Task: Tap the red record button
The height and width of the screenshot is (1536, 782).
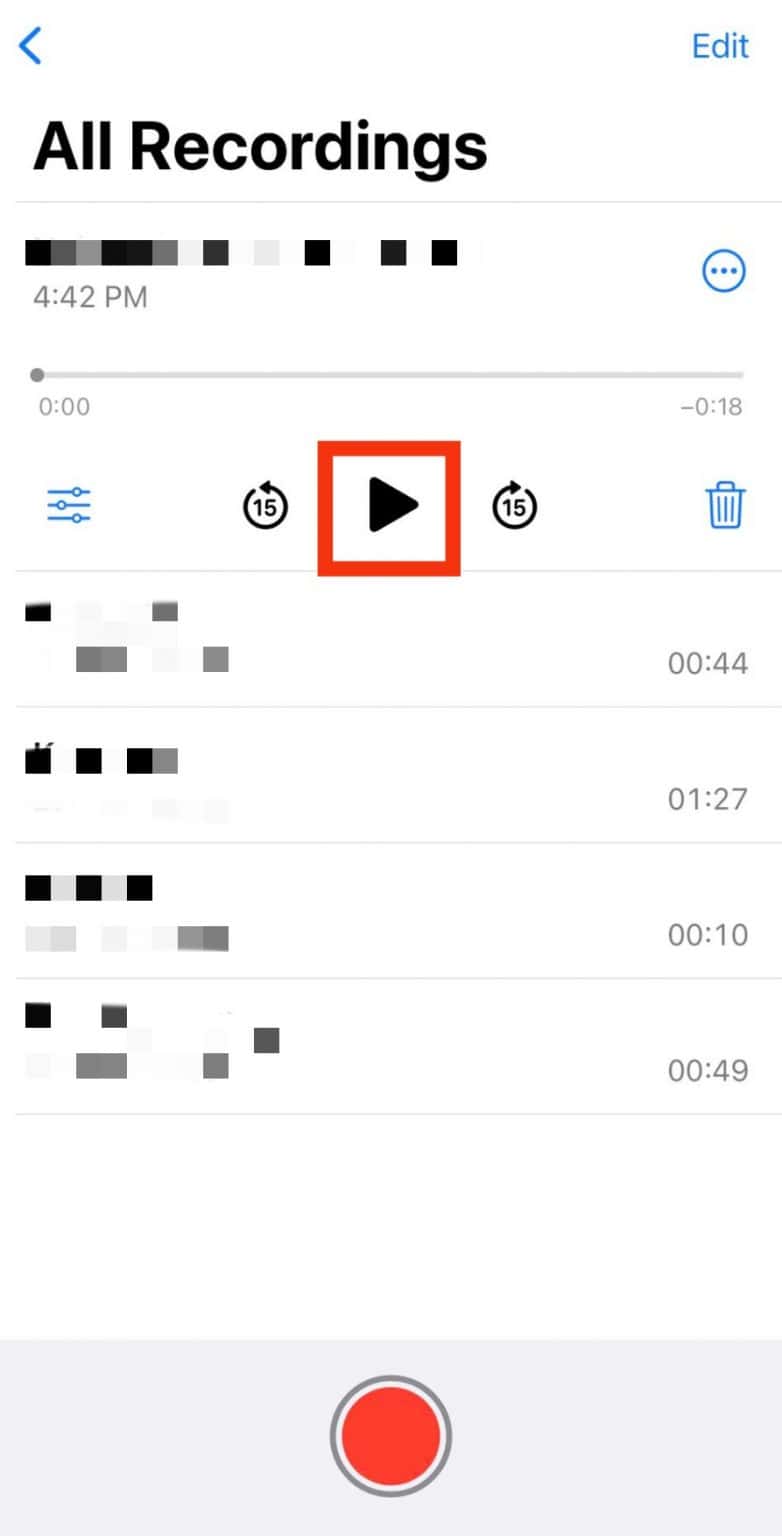Action: [x=390, y=1435]
